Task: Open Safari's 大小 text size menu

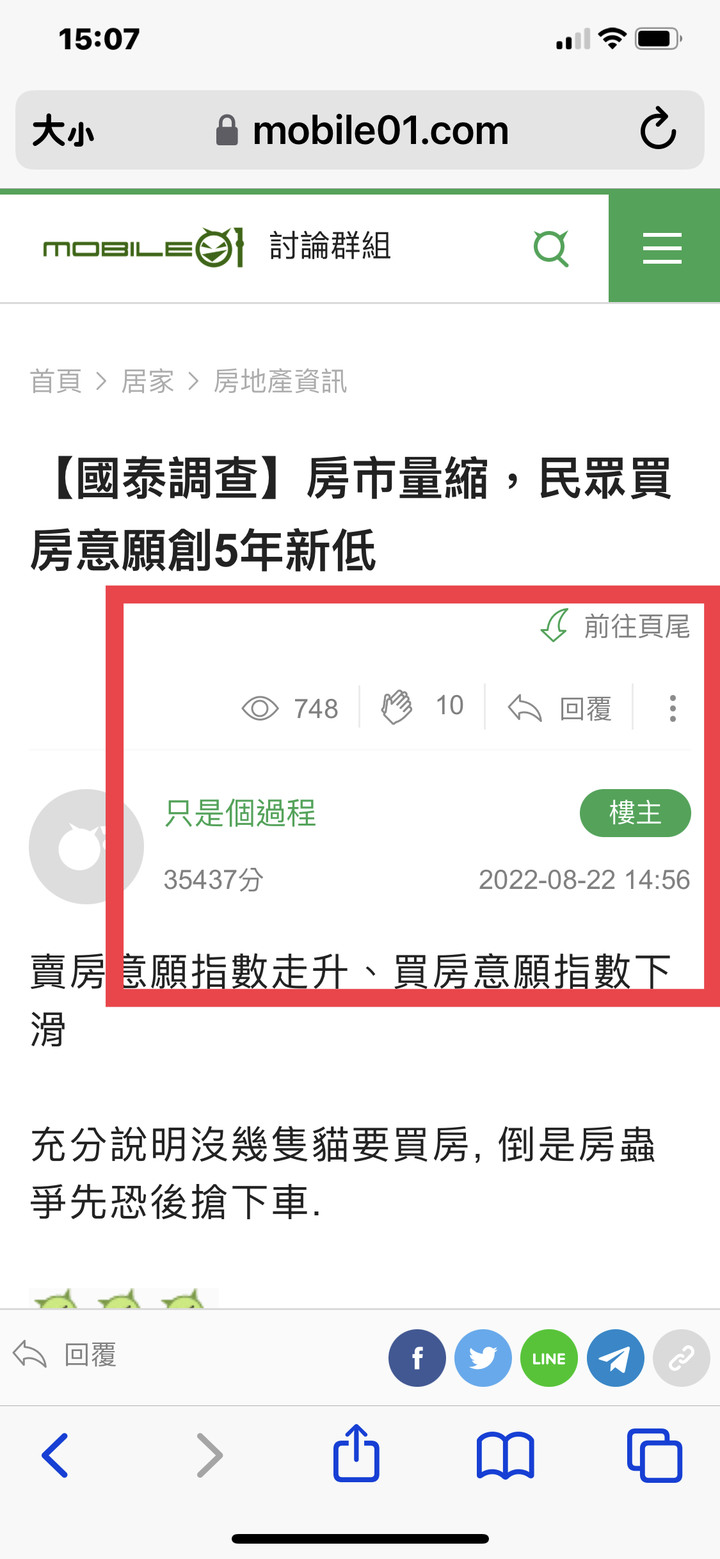Action: pos(62,131)
